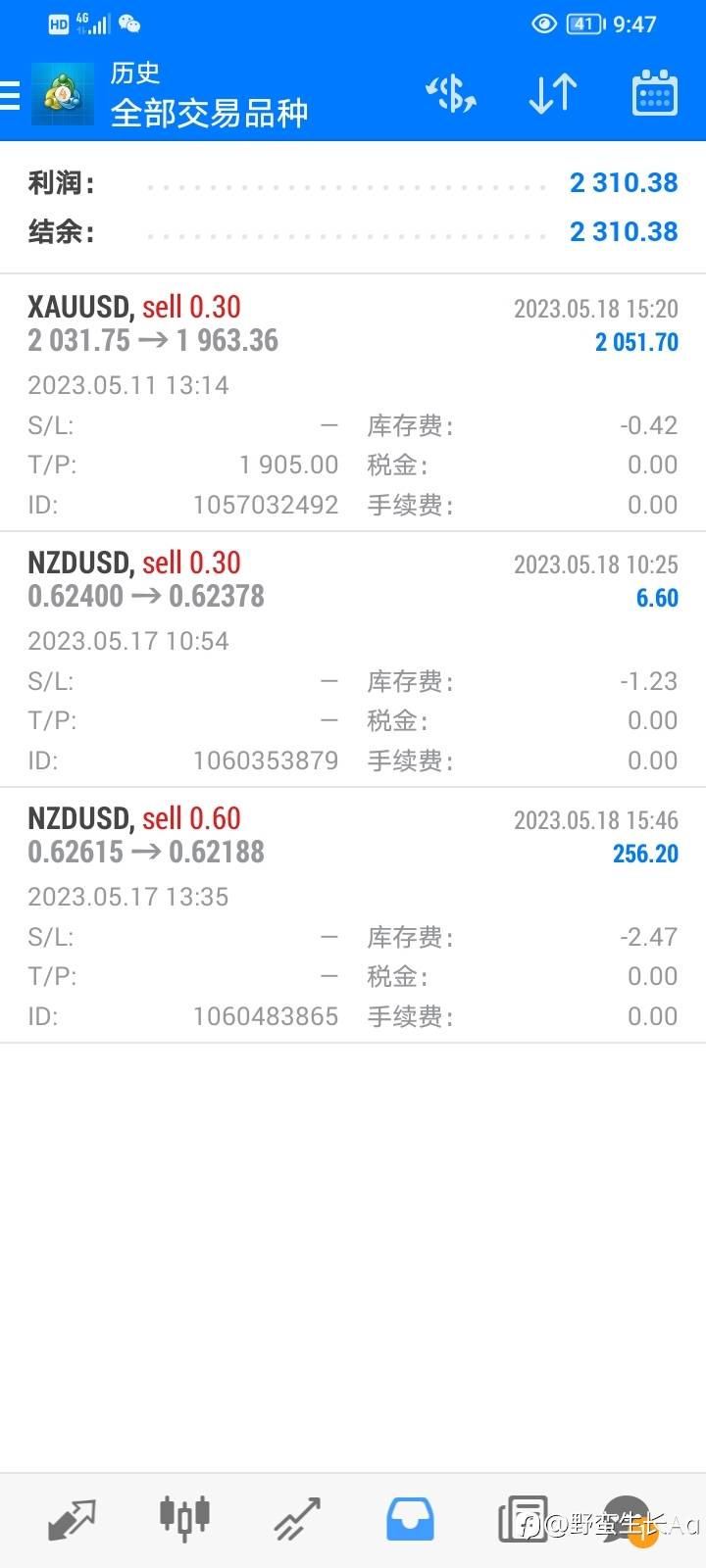Screen dimensions: 706x1568
Task: Open the symbol filter icon
Action: pos(451,95)
